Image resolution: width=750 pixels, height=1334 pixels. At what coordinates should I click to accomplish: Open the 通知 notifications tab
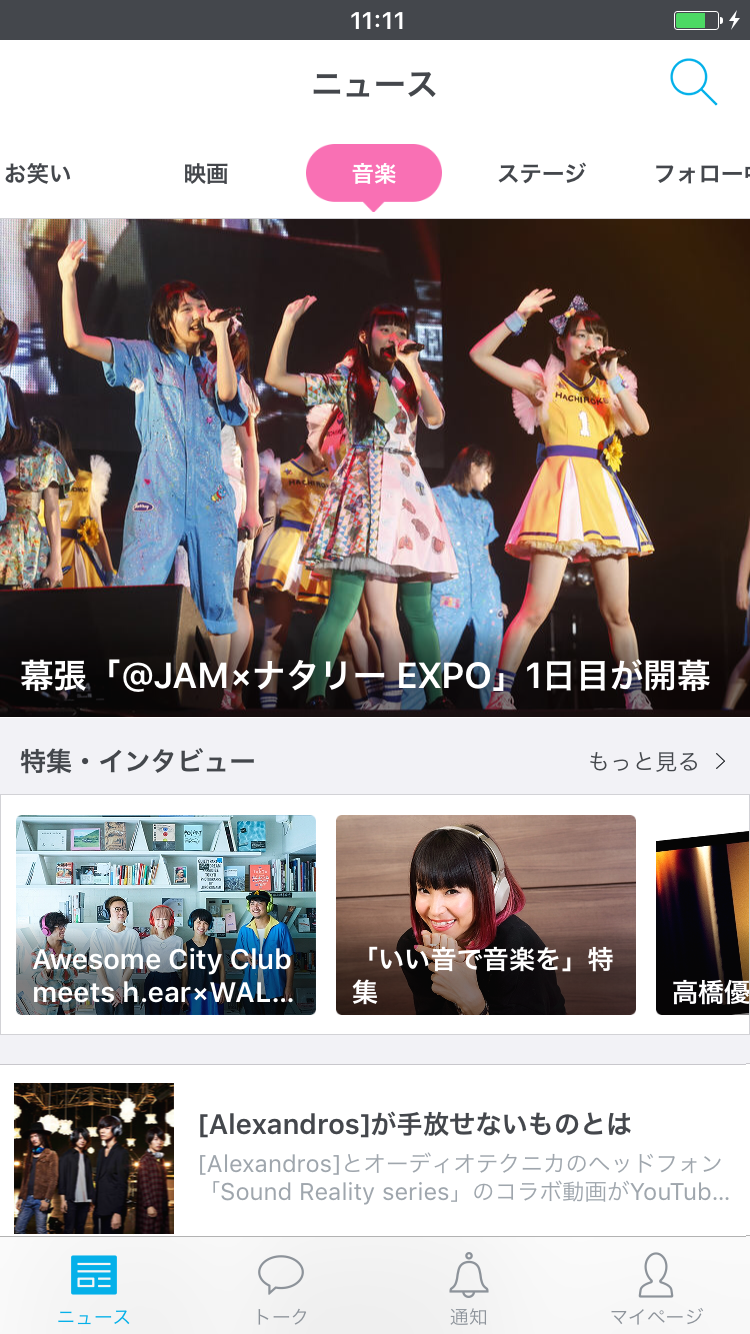click(x=468, y=1288)
